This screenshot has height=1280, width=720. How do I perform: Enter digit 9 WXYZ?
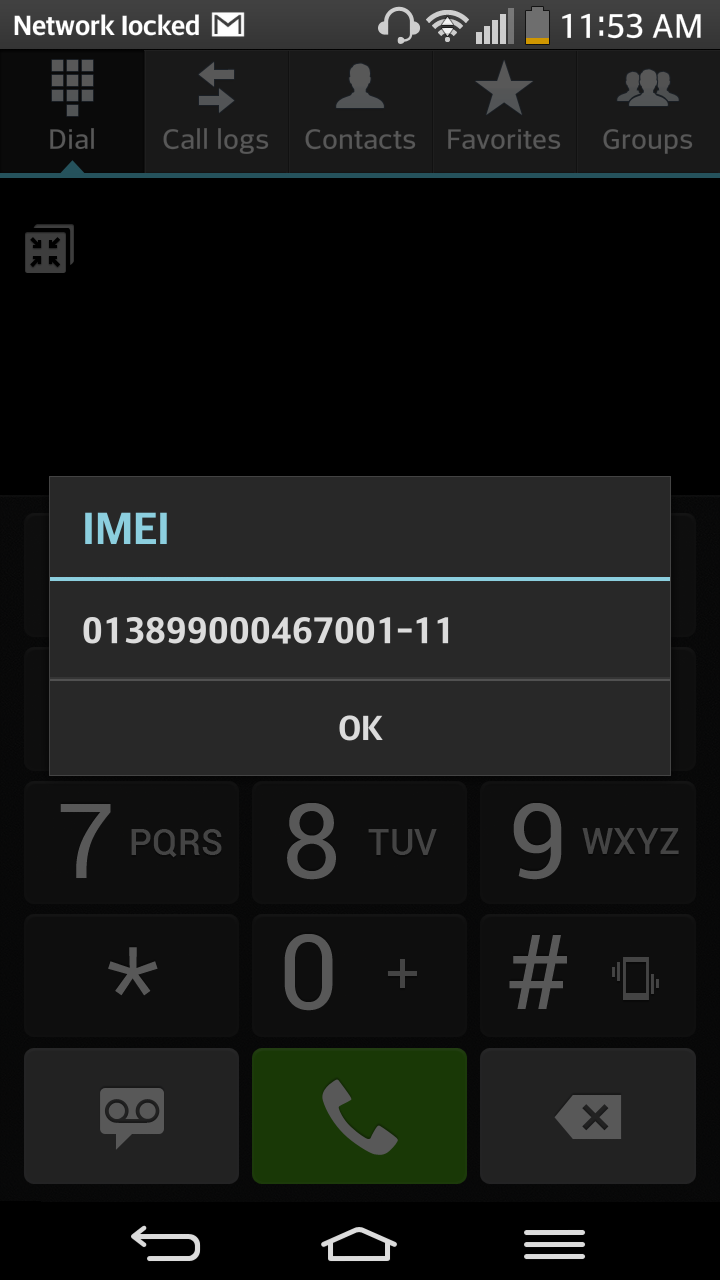pyautogui.click(x=588, y=842)
